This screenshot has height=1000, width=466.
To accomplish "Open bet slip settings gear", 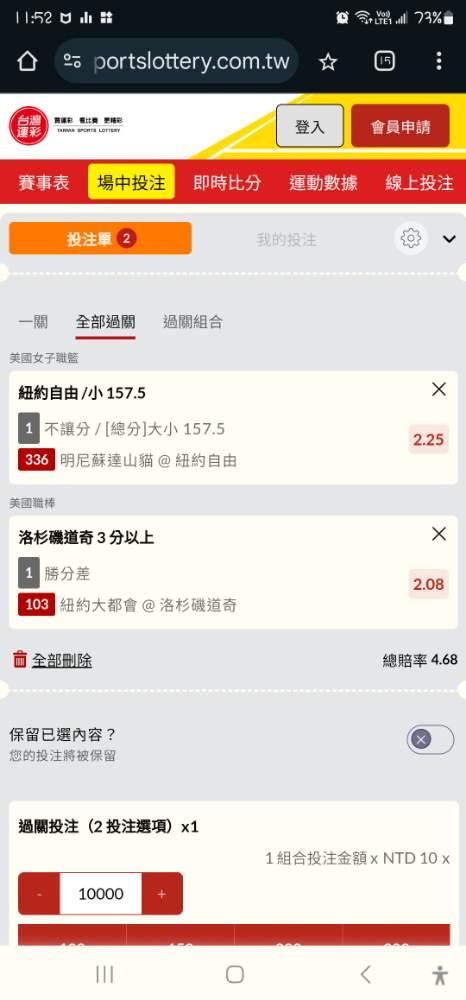I will 411,239.
